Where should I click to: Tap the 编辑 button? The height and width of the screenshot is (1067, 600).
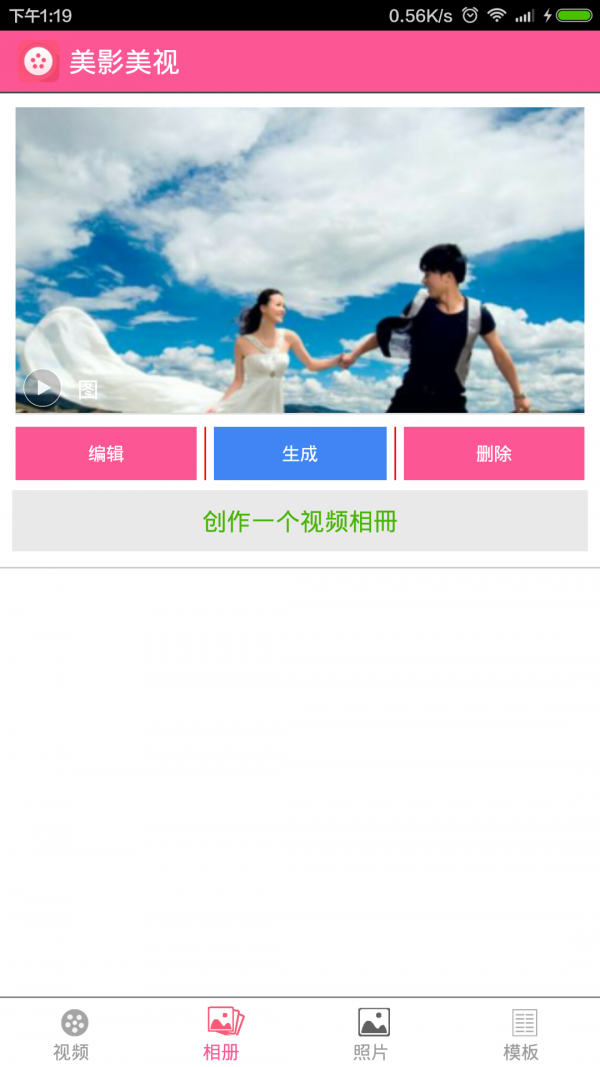[106, 454]
